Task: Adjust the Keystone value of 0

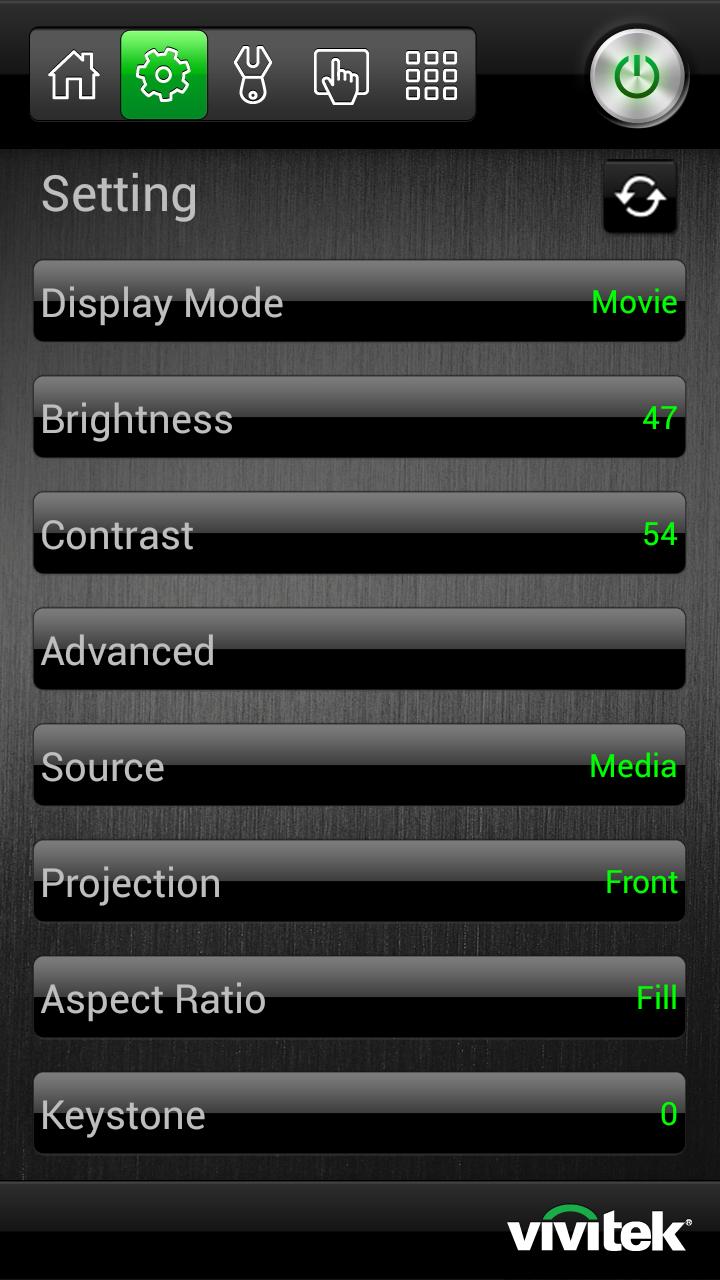Action: click(x=360, y=1113)
